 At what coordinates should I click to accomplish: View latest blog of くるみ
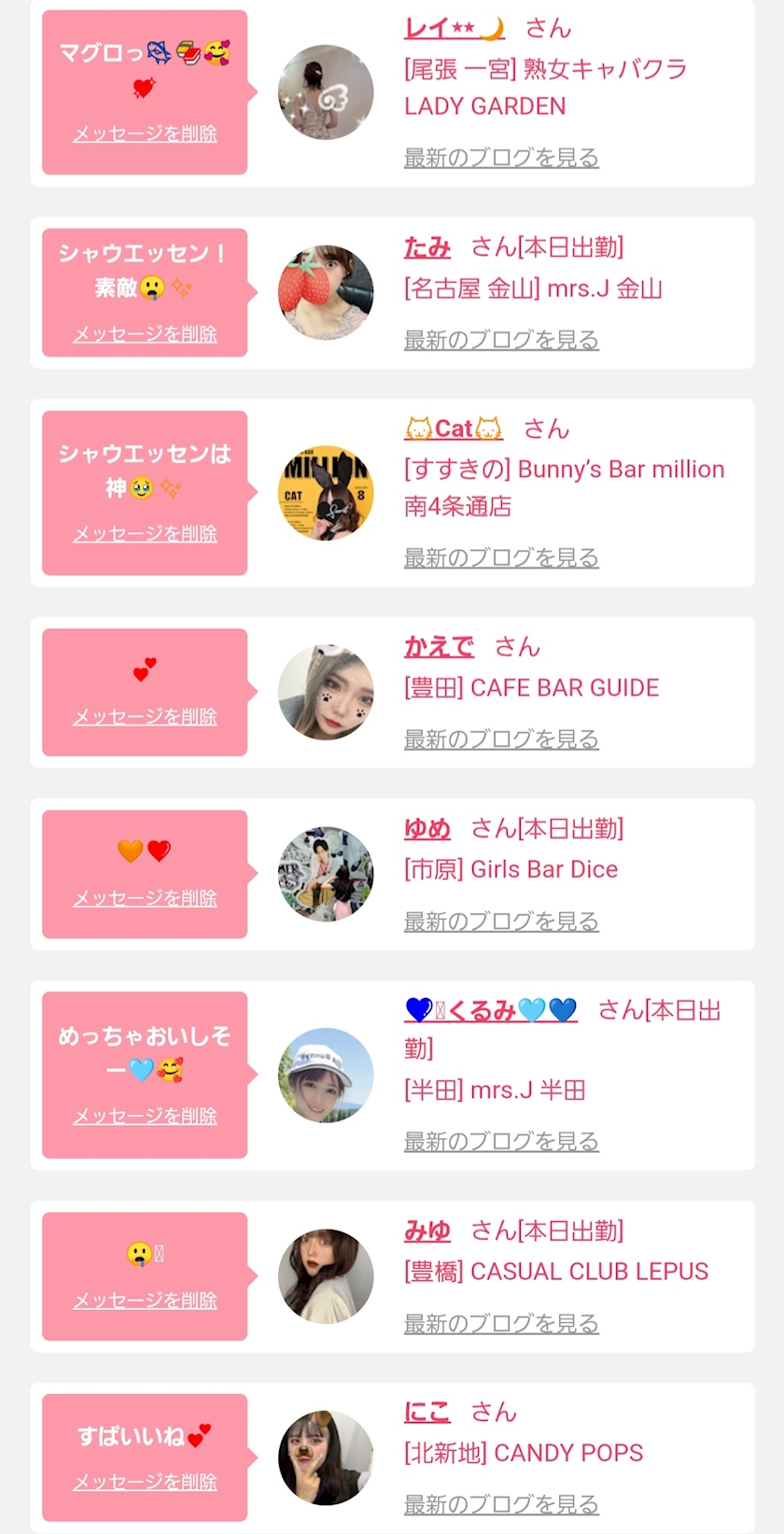501,1141
